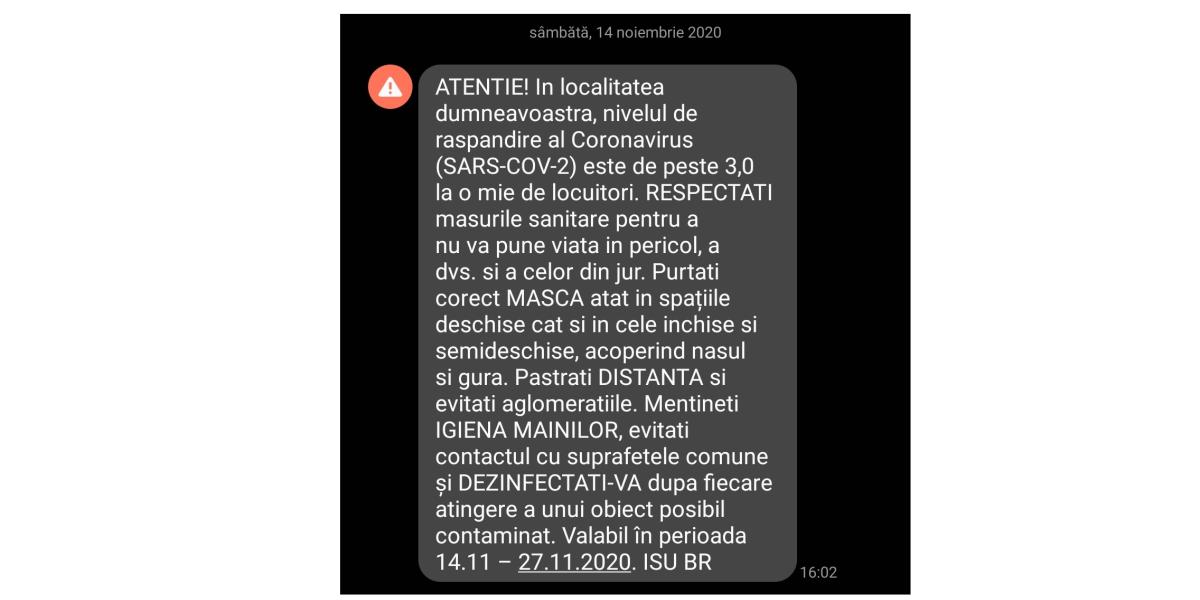1200x600 pixels.
Task: Tap the sender's warning avatar icon
Action: [x=390, y=86]
